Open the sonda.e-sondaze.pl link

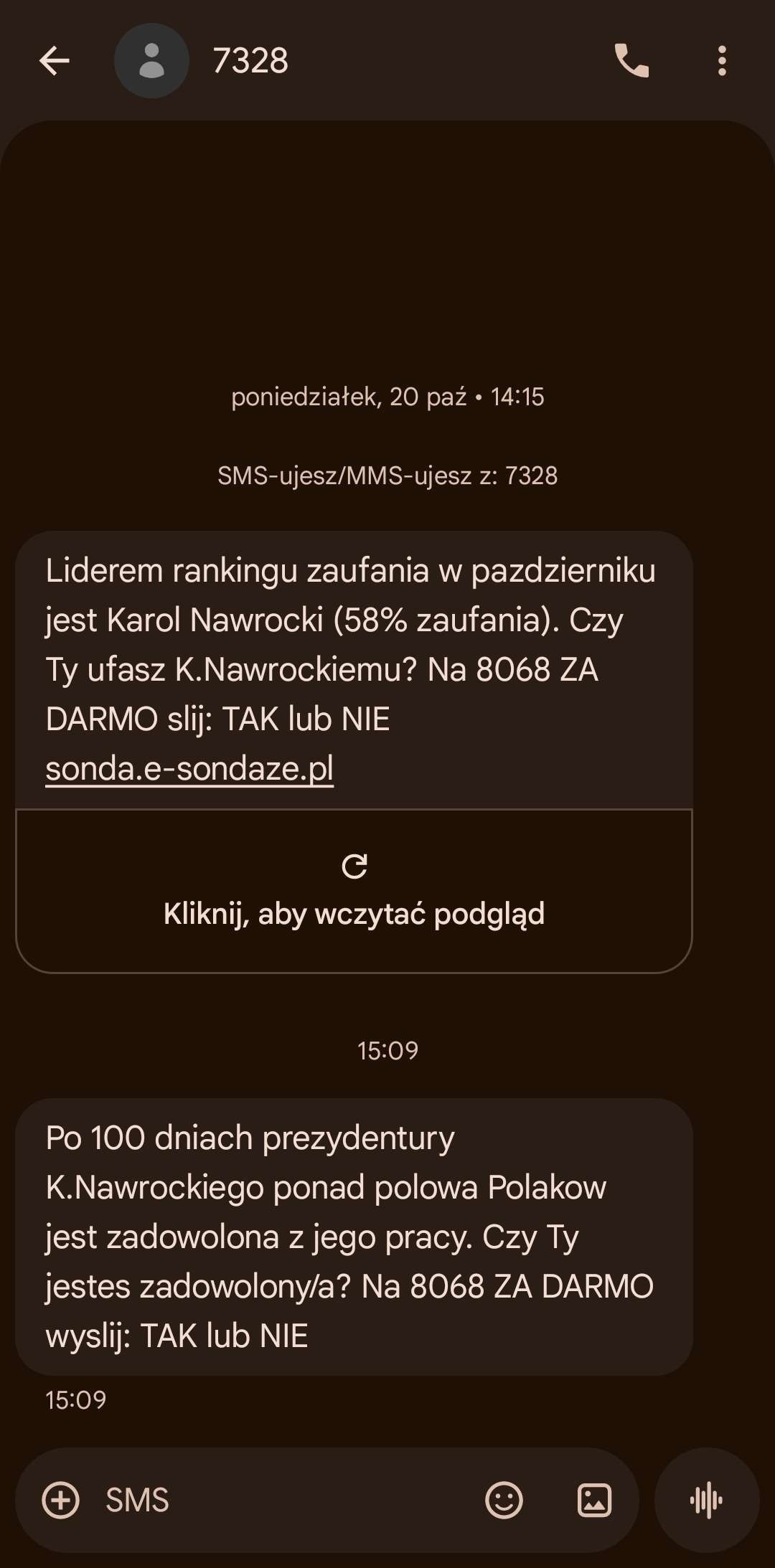(189, 768)
